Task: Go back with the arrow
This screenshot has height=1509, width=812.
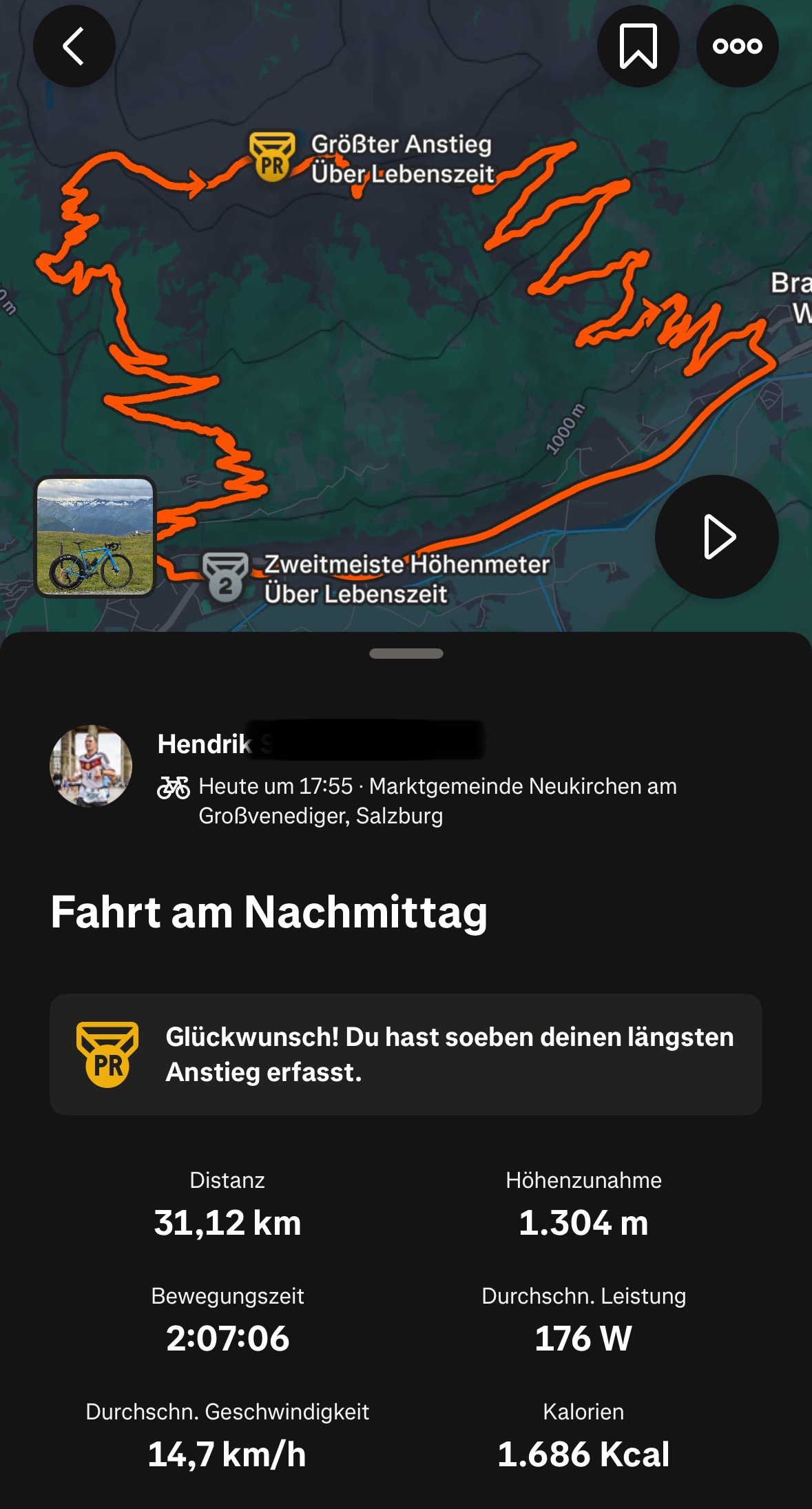Action: [74, 46]
